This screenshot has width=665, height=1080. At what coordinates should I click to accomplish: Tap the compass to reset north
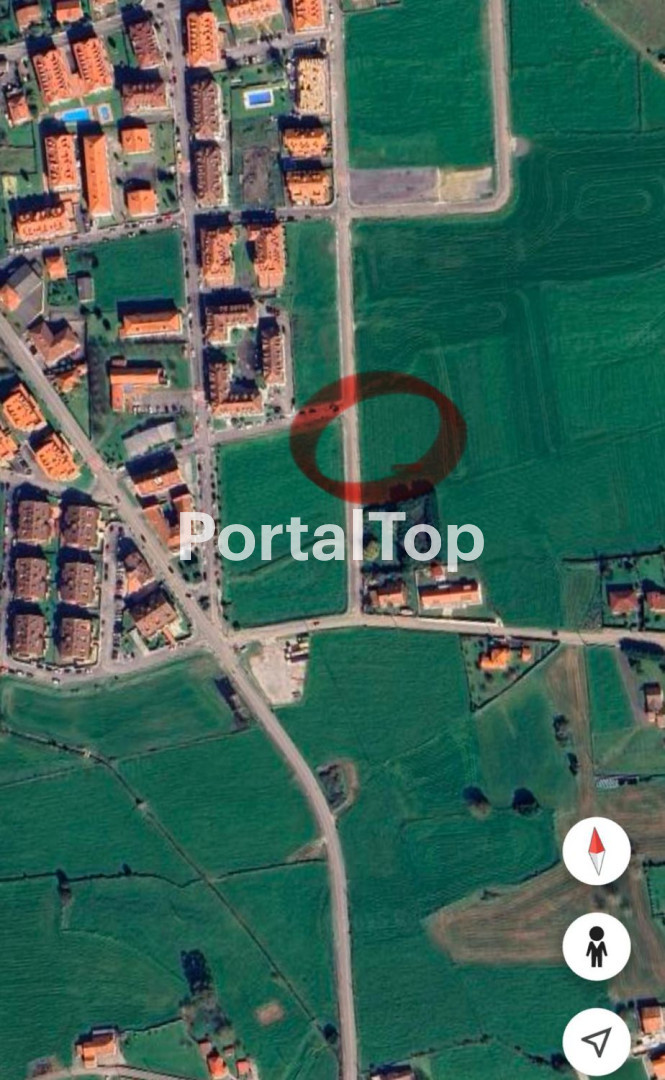(596, 851)
